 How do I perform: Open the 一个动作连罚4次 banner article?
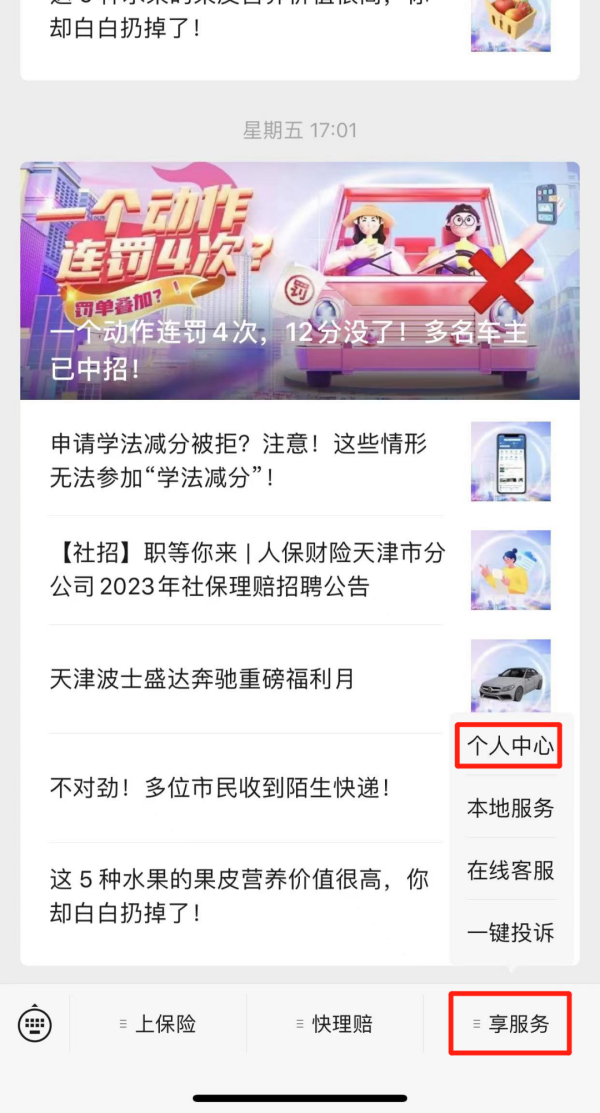point(300,282)
